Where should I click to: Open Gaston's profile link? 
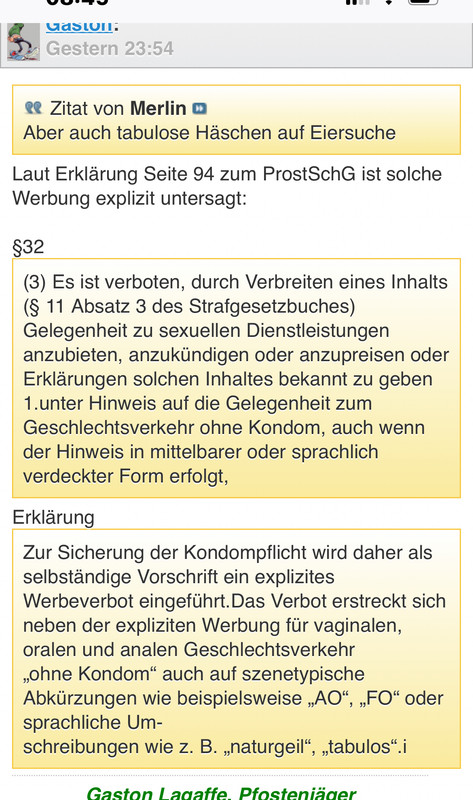tap(79, 27)
